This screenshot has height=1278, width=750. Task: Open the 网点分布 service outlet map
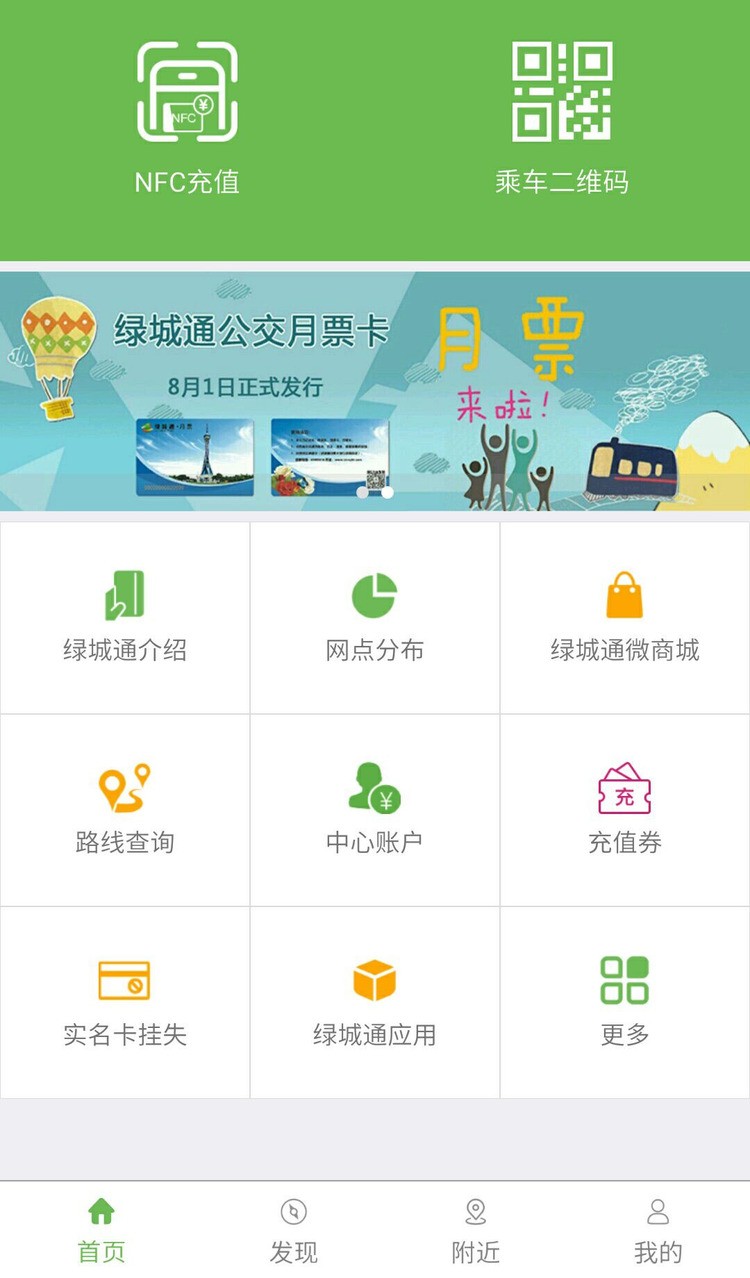375,615
